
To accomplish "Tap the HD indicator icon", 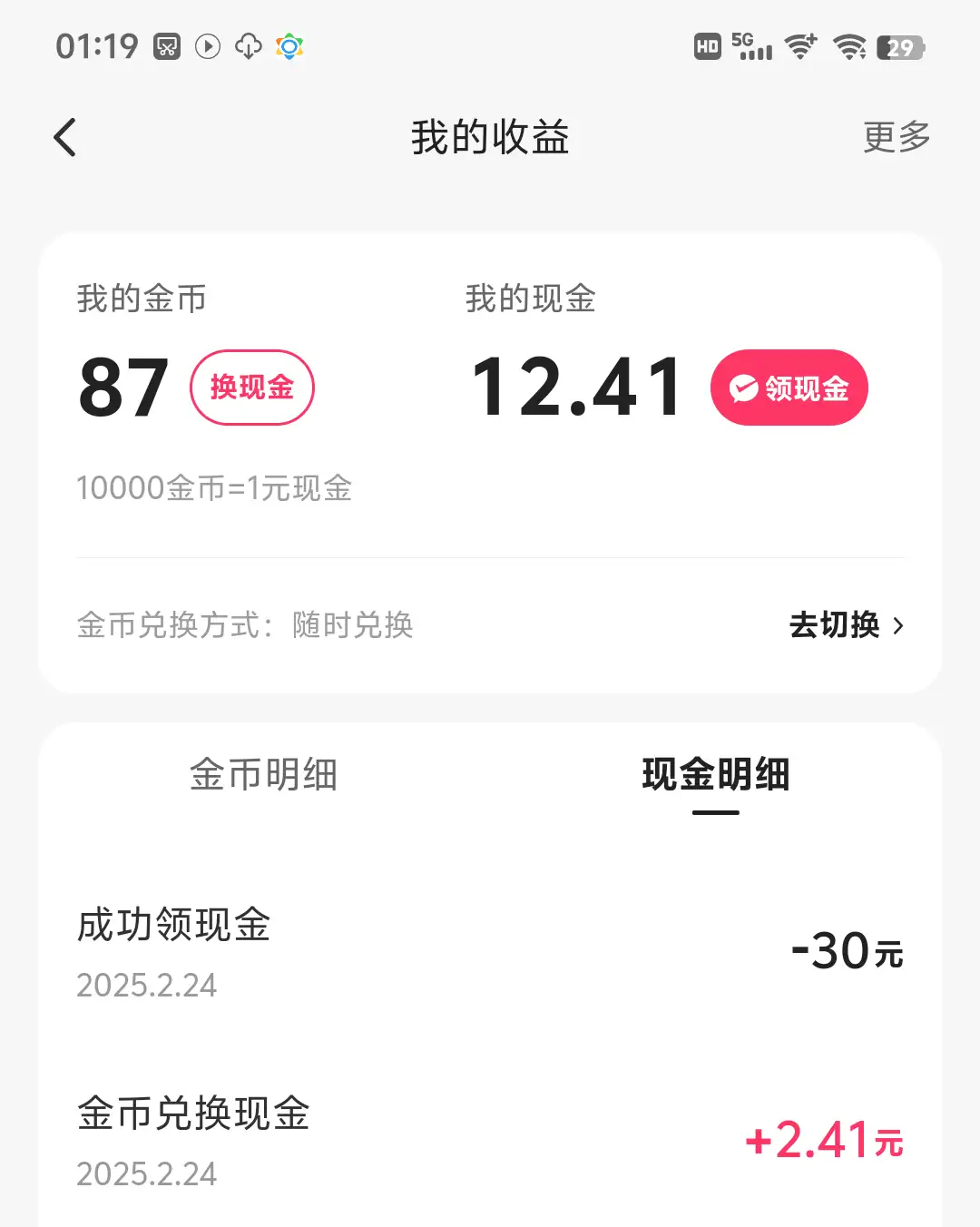I will (707, 45).
